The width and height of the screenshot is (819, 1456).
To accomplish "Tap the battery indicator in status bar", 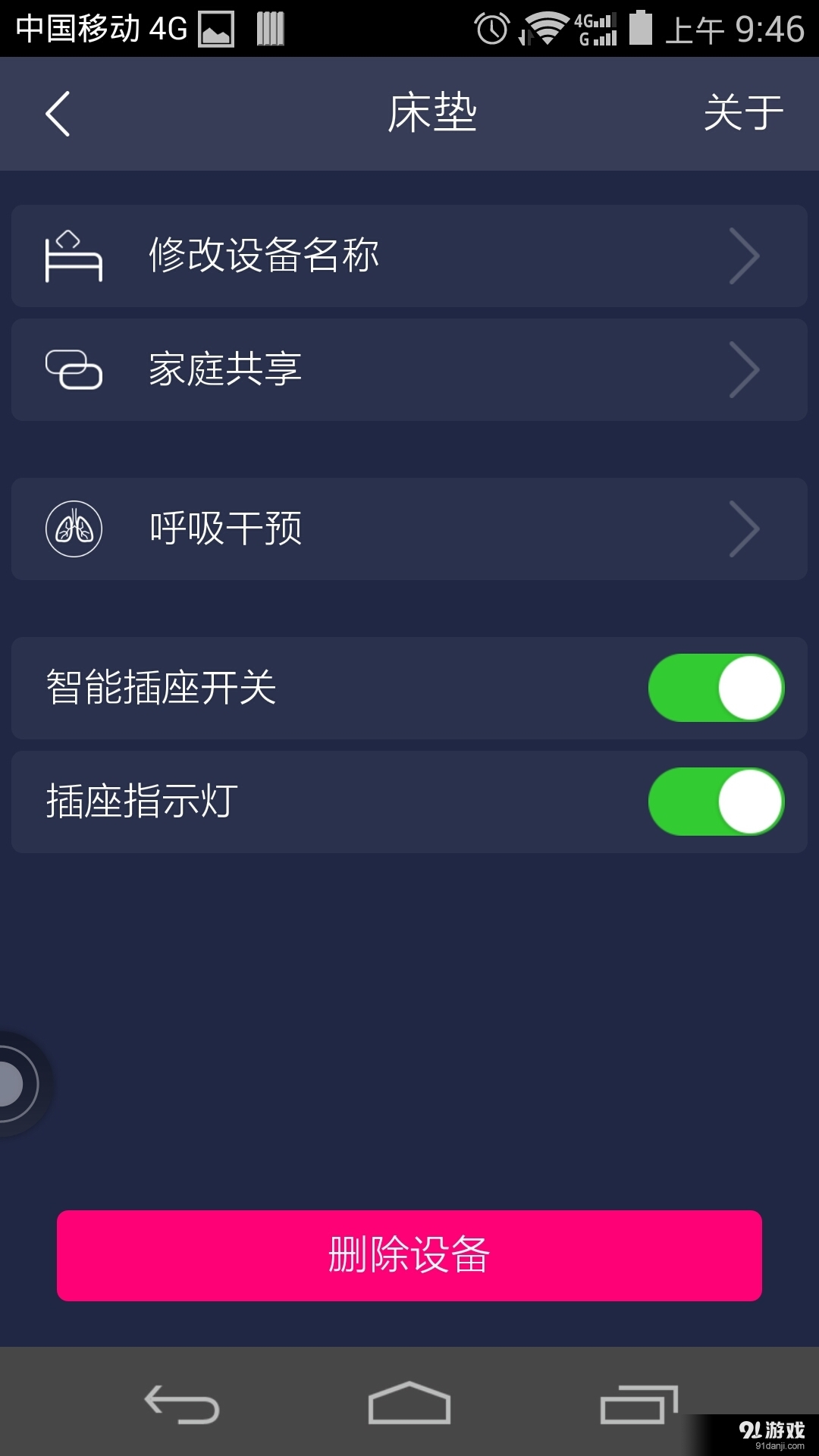I will (x=639, y=25).
